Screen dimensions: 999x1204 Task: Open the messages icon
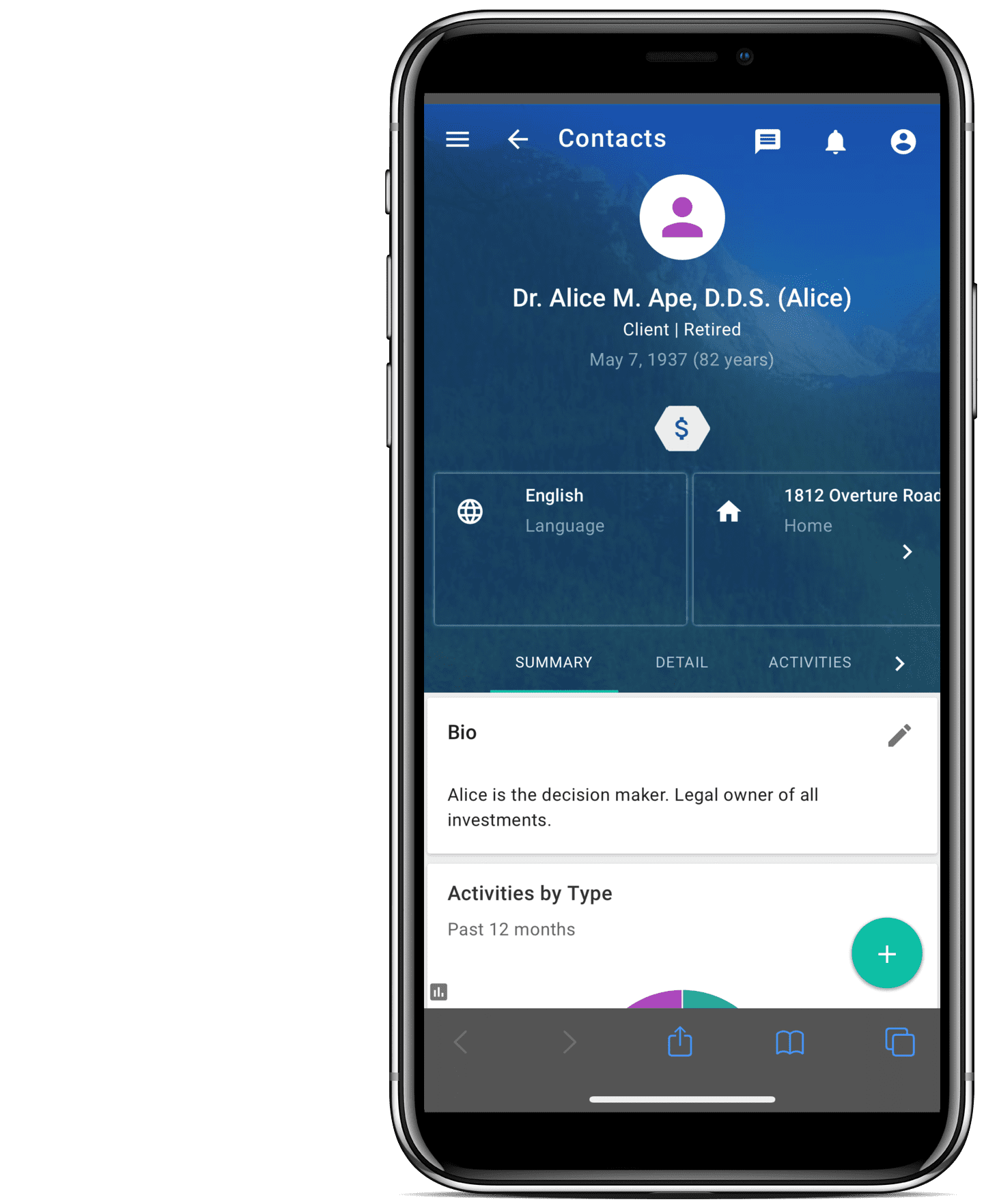pos(768,141)
